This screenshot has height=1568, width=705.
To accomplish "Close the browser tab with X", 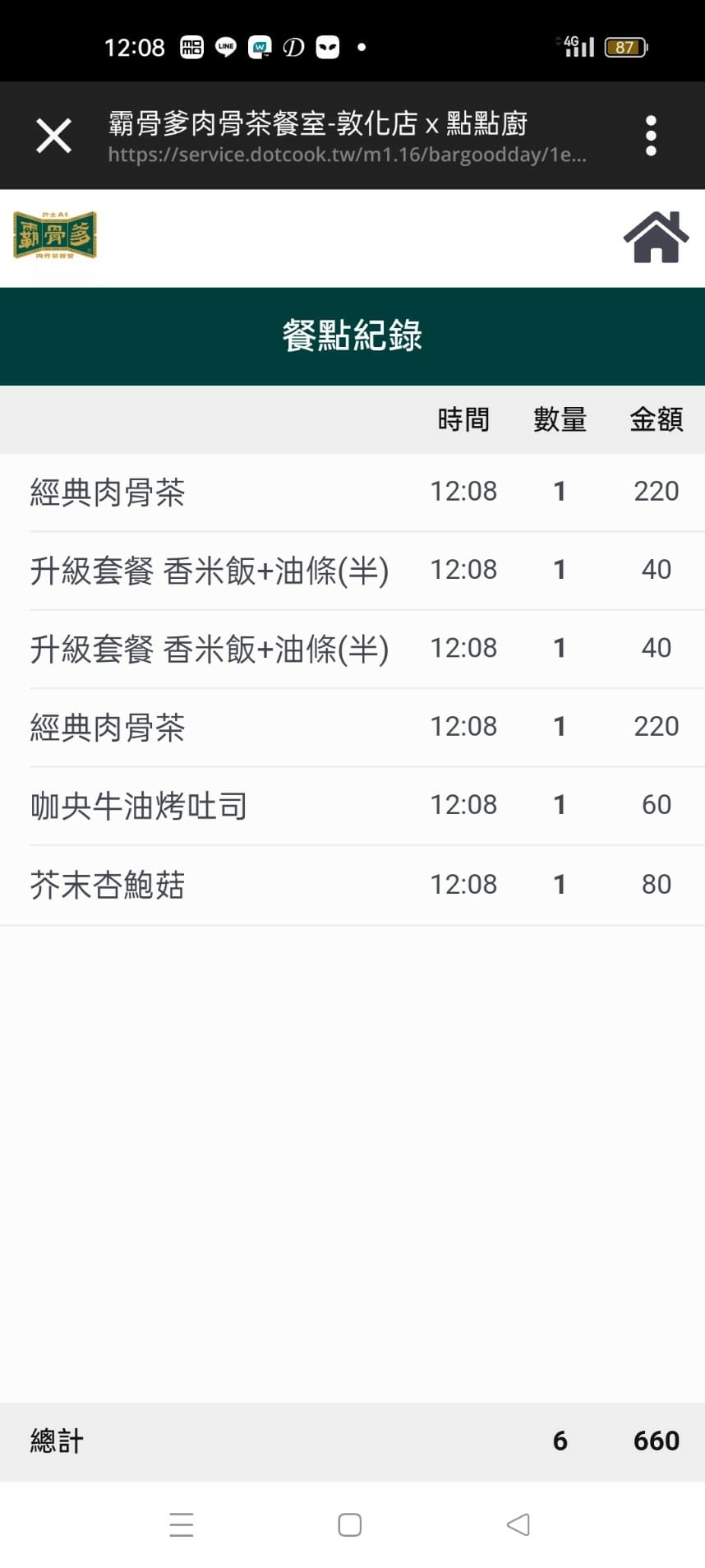I will point(54,136).
